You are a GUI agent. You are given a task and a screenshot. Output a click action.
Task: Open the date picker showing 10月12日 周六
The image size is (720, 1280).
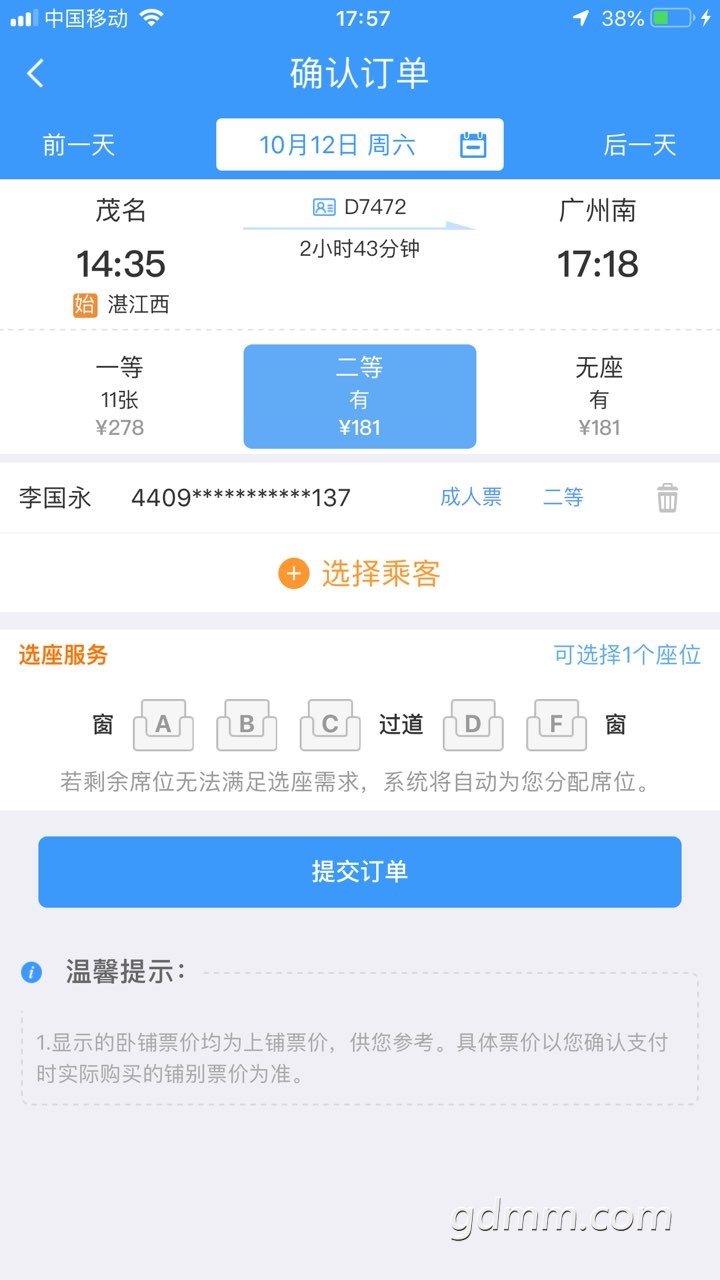point(360,145)
